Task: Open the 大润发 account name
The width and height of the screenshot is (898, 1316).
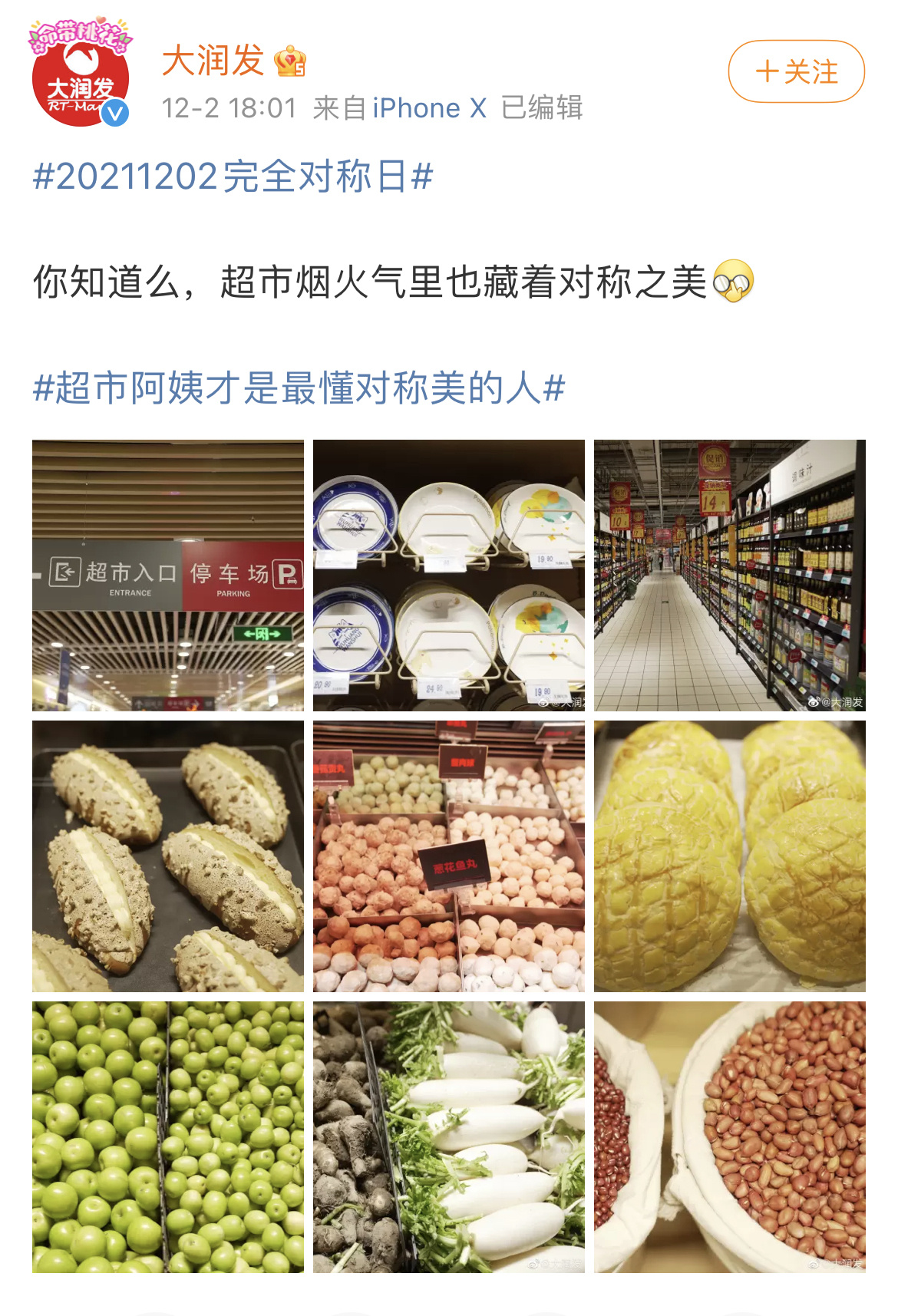Action: coord(213,60)
